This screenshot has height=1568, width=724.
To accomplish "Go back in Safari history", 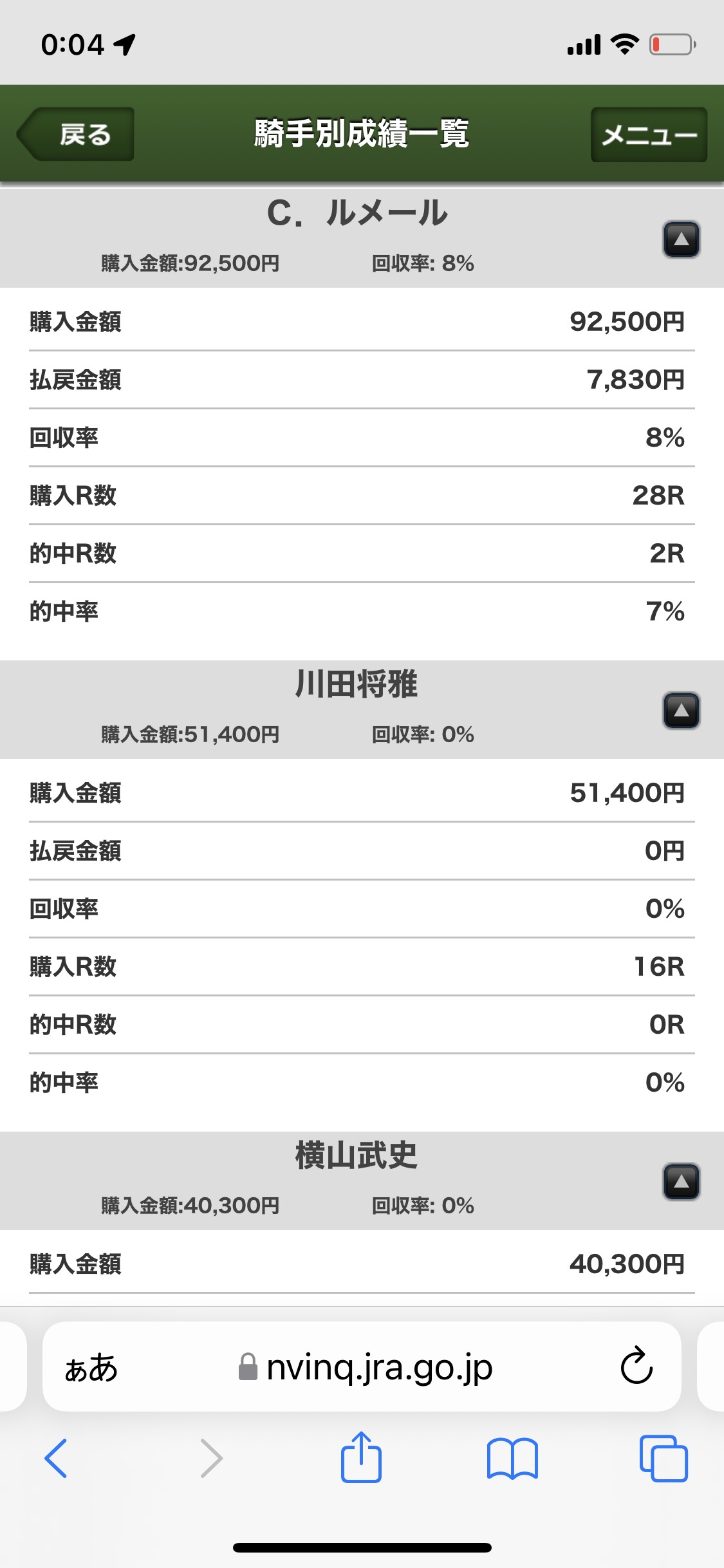I will coord(56,1457).
